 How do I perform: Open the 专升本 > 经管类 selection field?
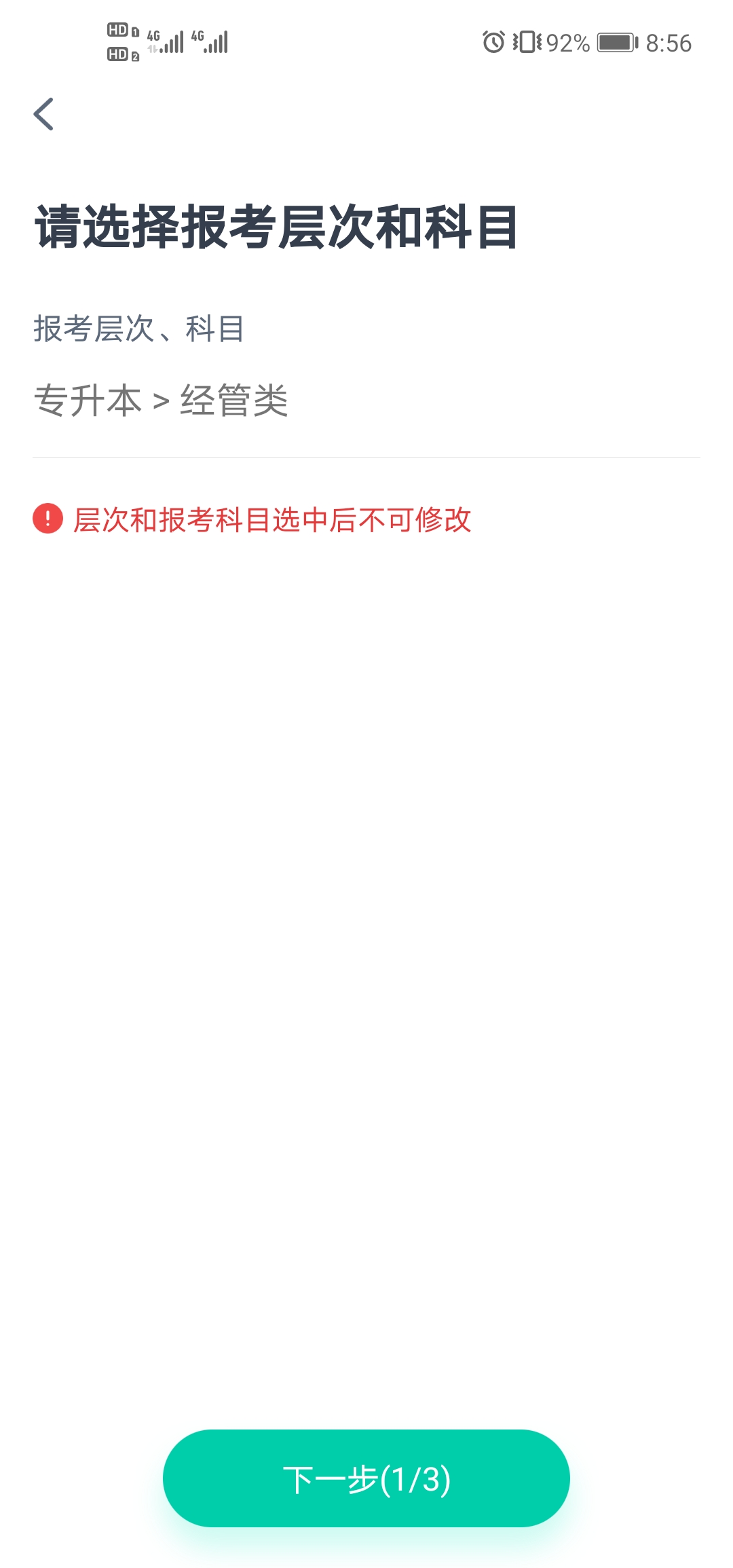click(x=366, y=400)
